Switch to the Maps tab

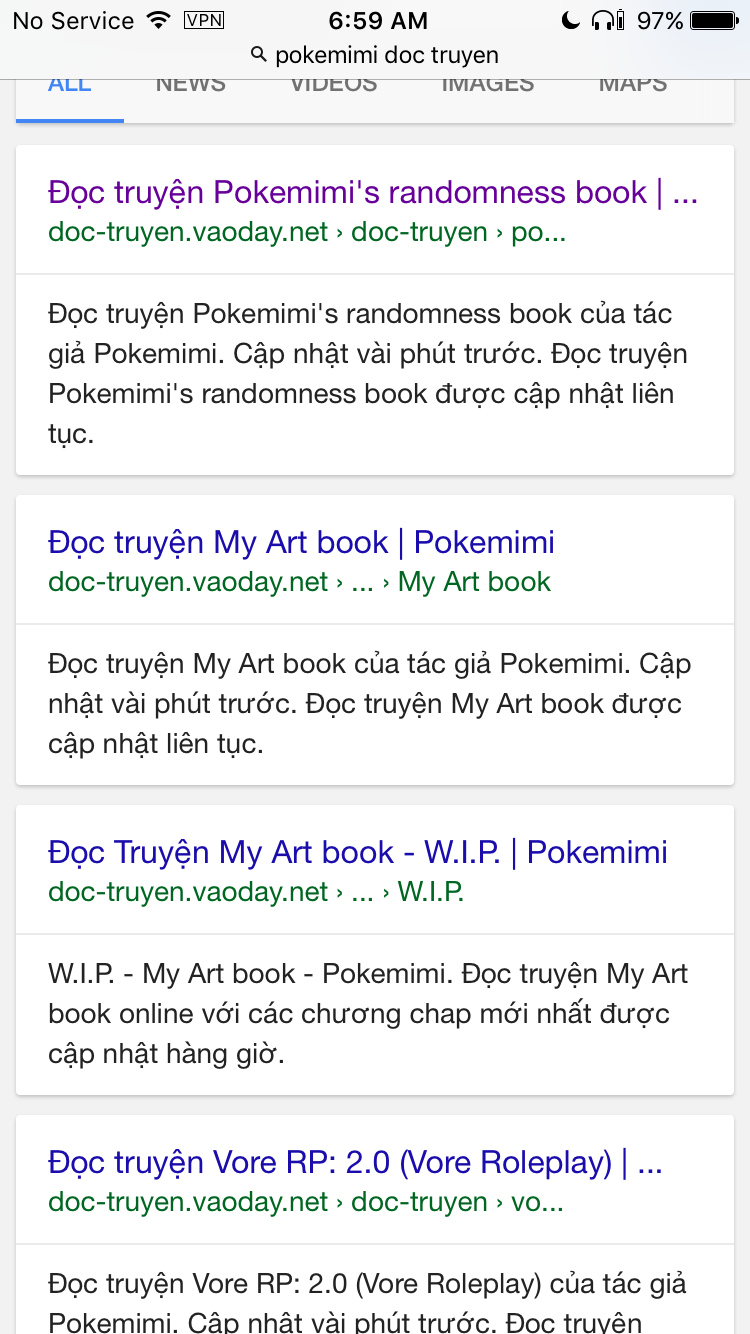pos(633,85)
